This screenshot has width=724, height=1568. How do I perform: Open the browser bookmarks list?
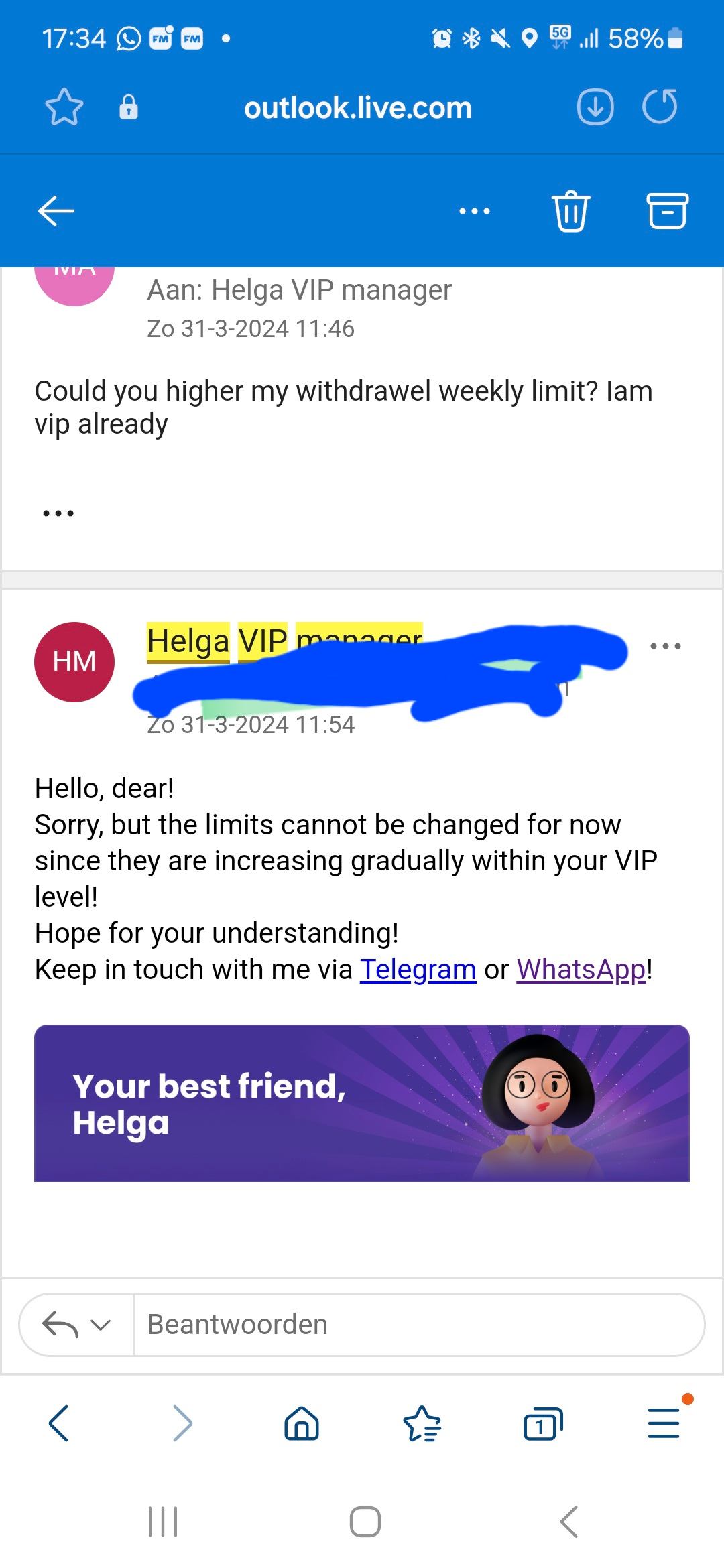pos(422,1423)
